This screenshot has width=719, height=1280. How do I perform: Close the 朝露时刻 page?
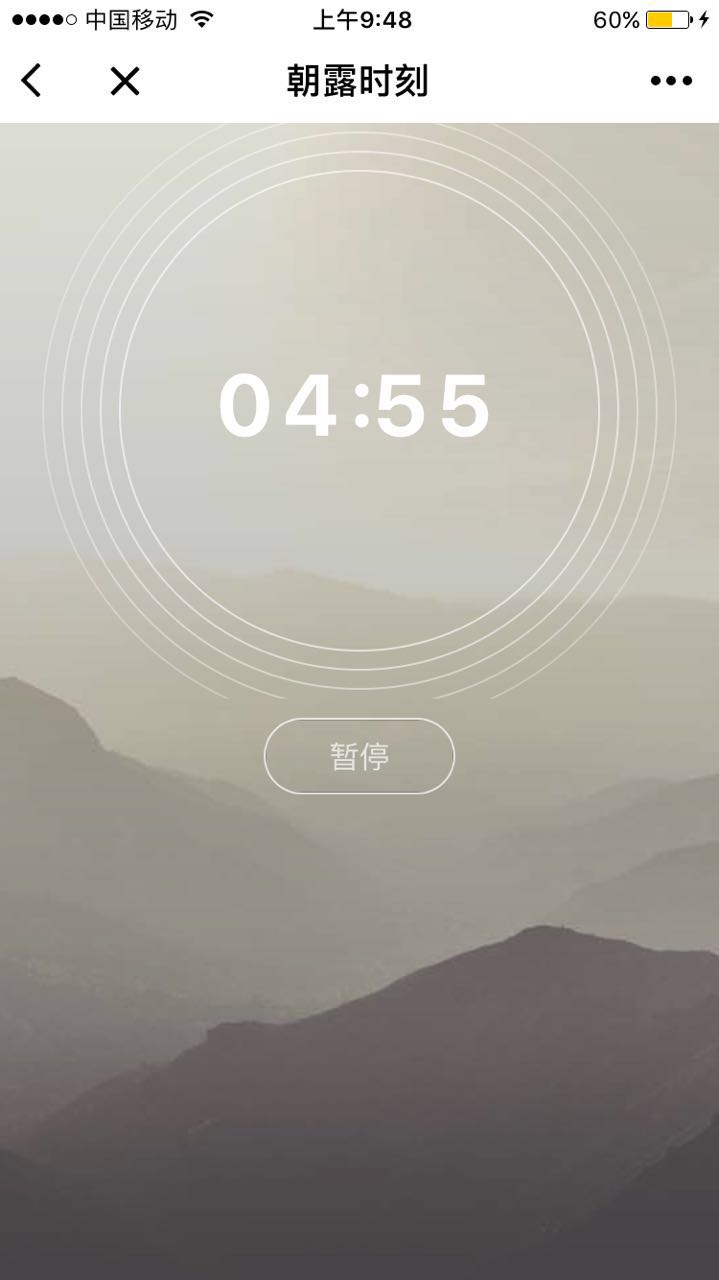coord(125,81)
